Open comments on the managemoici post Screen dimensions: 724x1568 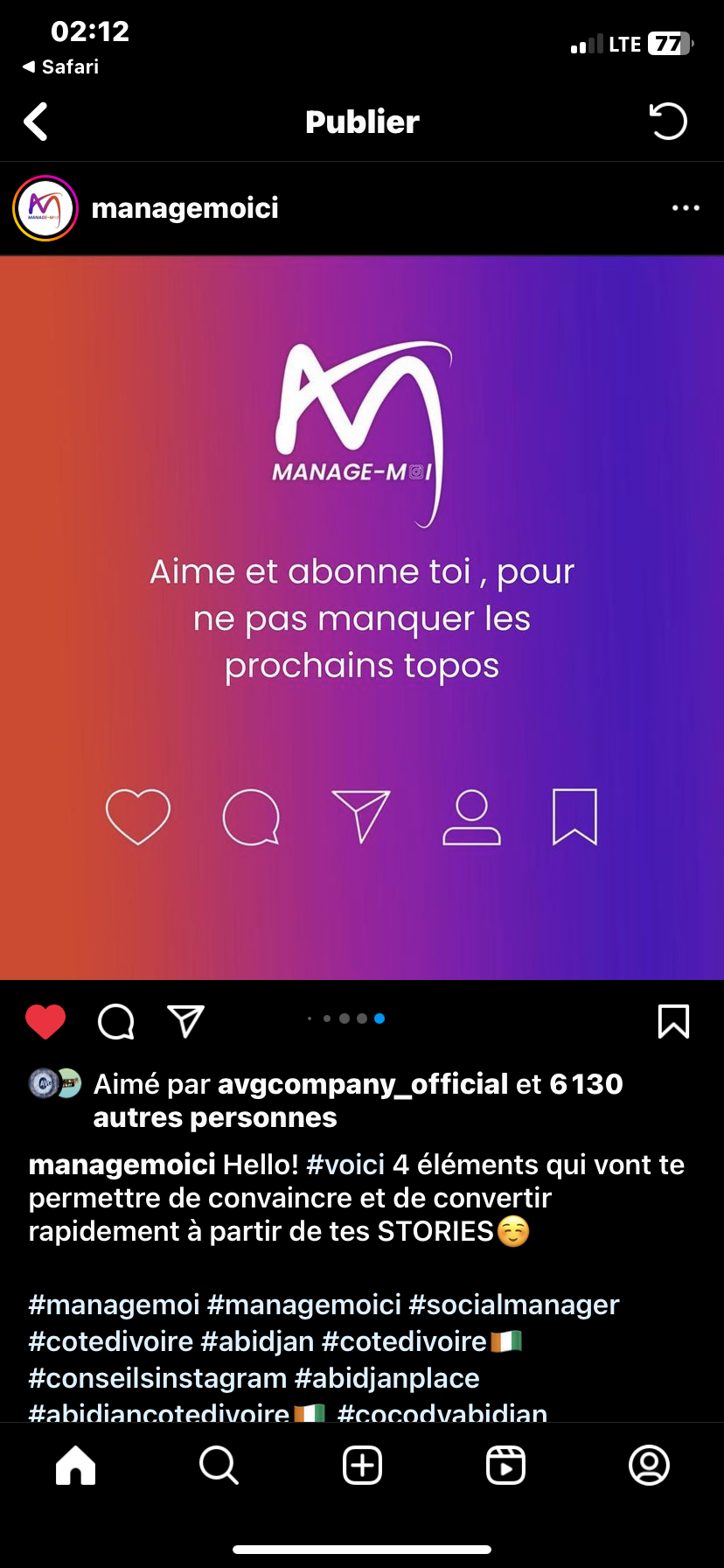pyautogui.click(x=115, y=1021)
